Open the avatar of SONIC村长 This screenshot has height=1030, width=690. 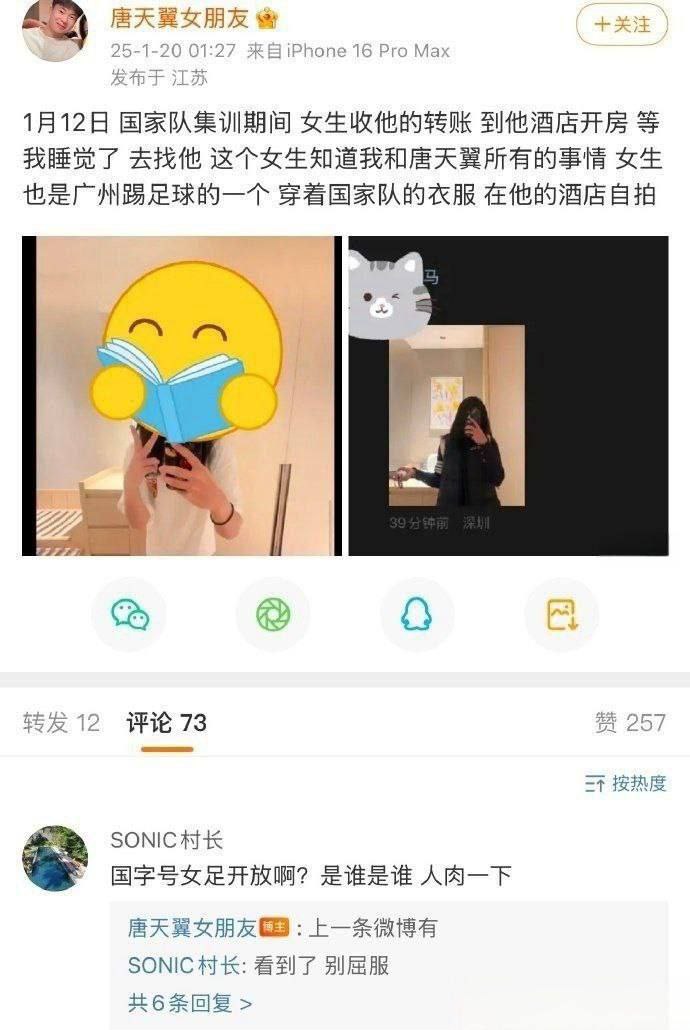click(x=55, y=858)
